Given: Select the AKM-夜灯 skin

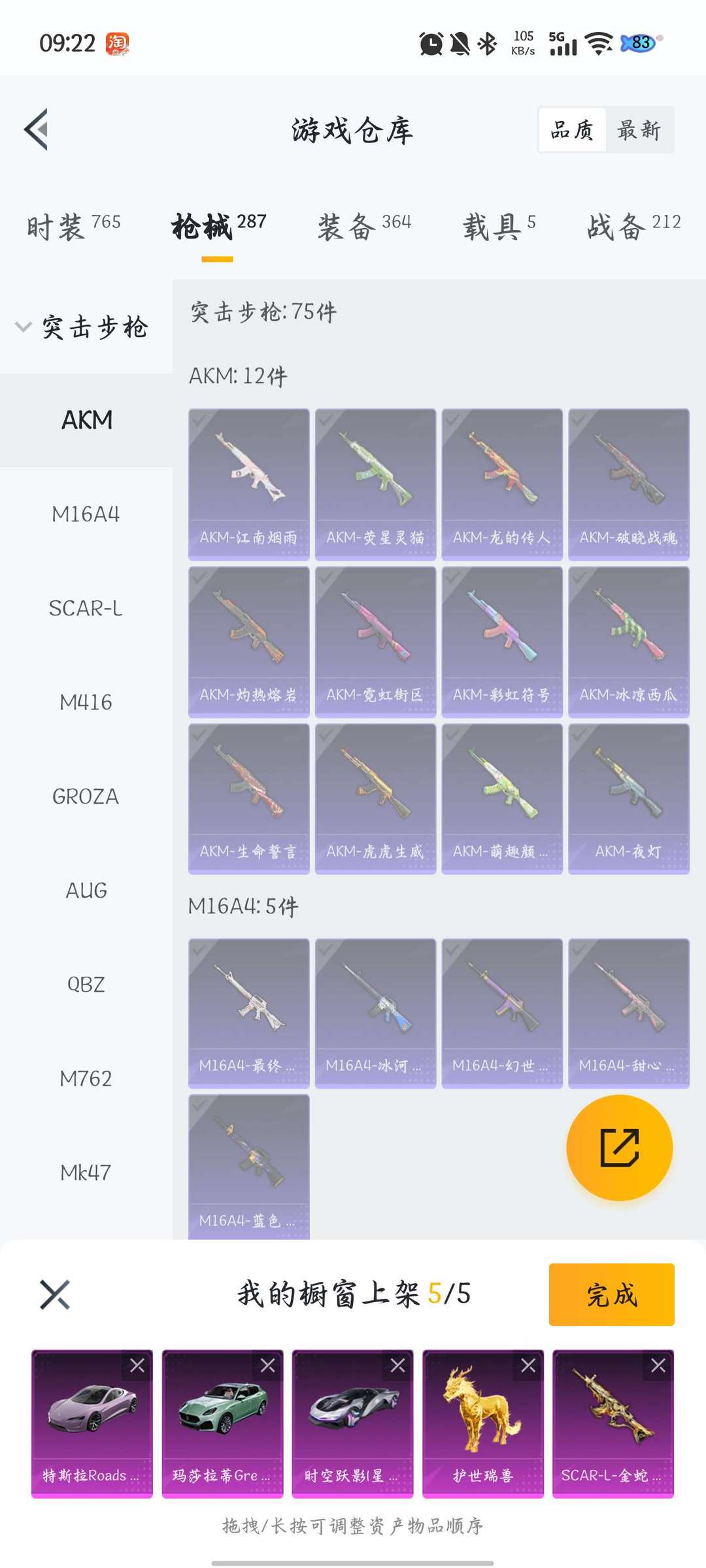Looking at the screenshot, I should point(628,798).
